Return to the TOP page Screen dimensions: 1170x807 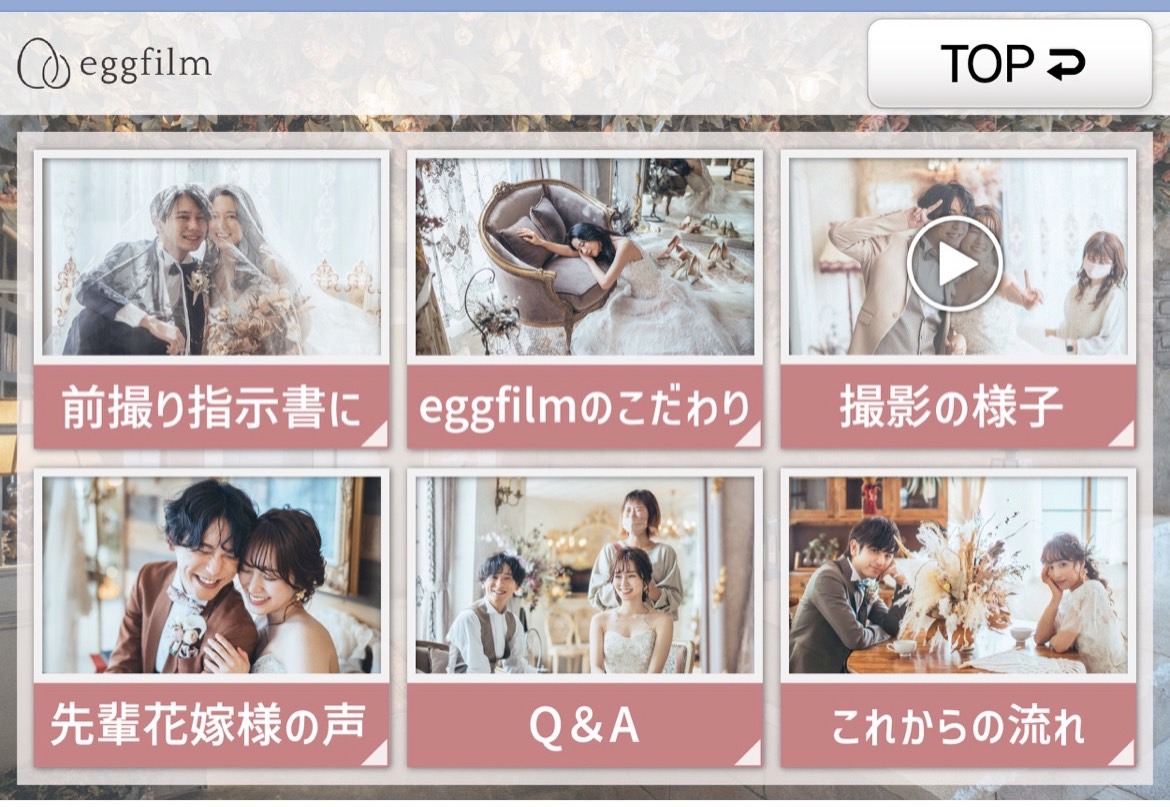pos(1010,64)
